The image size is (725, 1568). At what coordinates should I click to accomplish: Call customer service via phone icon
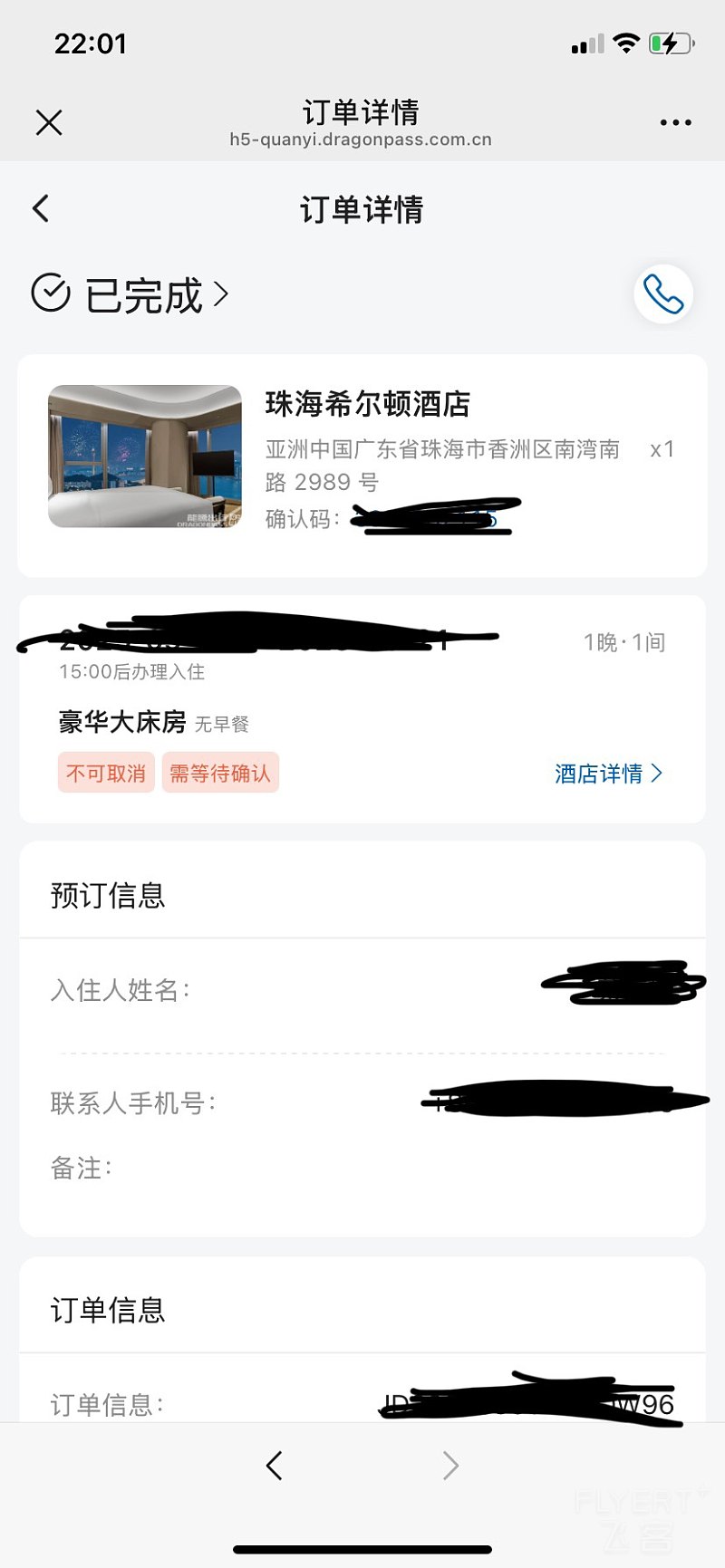pyautogui.click(x=663, y=294)
